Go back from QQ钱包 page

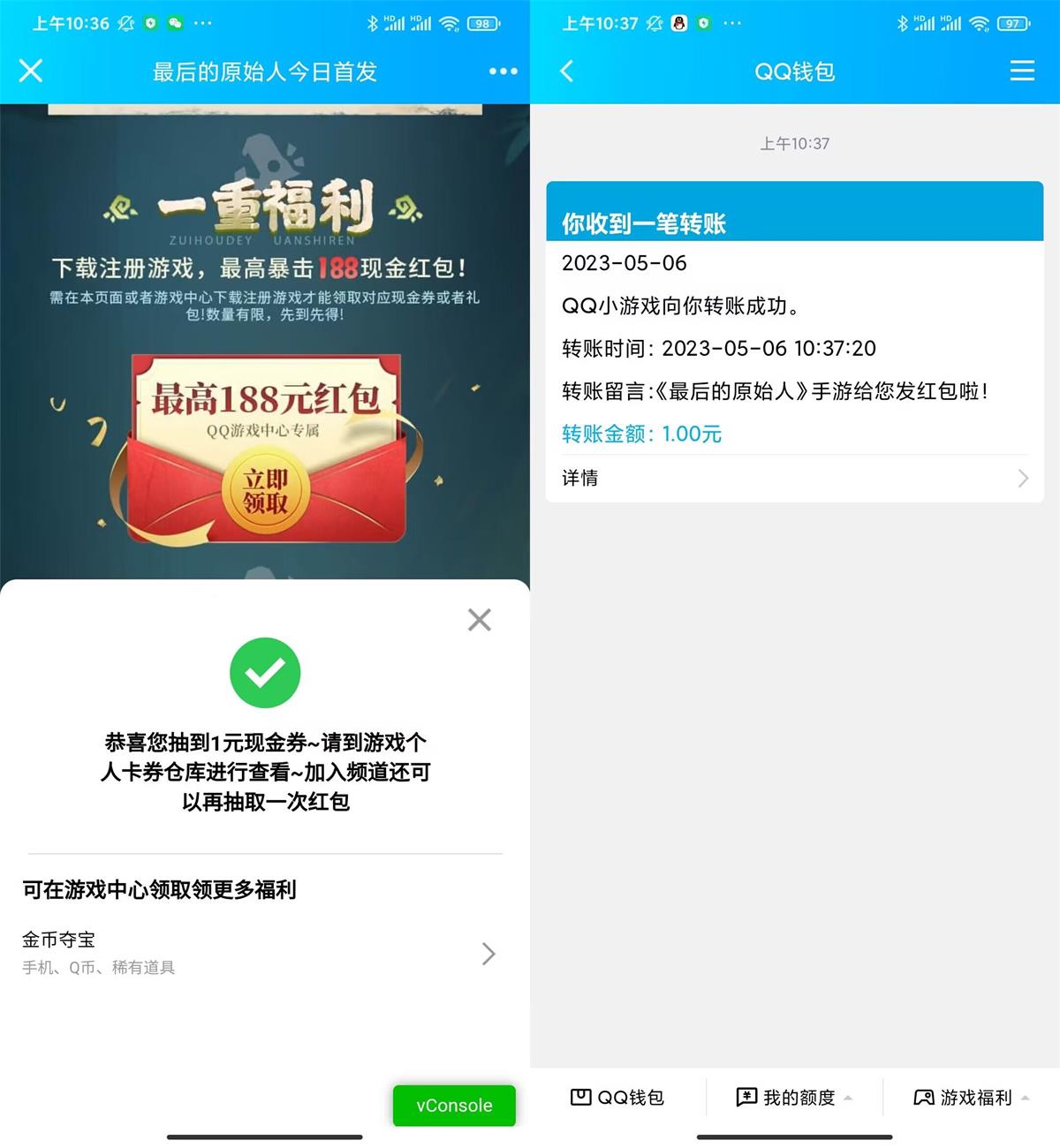tap(567, 72)
